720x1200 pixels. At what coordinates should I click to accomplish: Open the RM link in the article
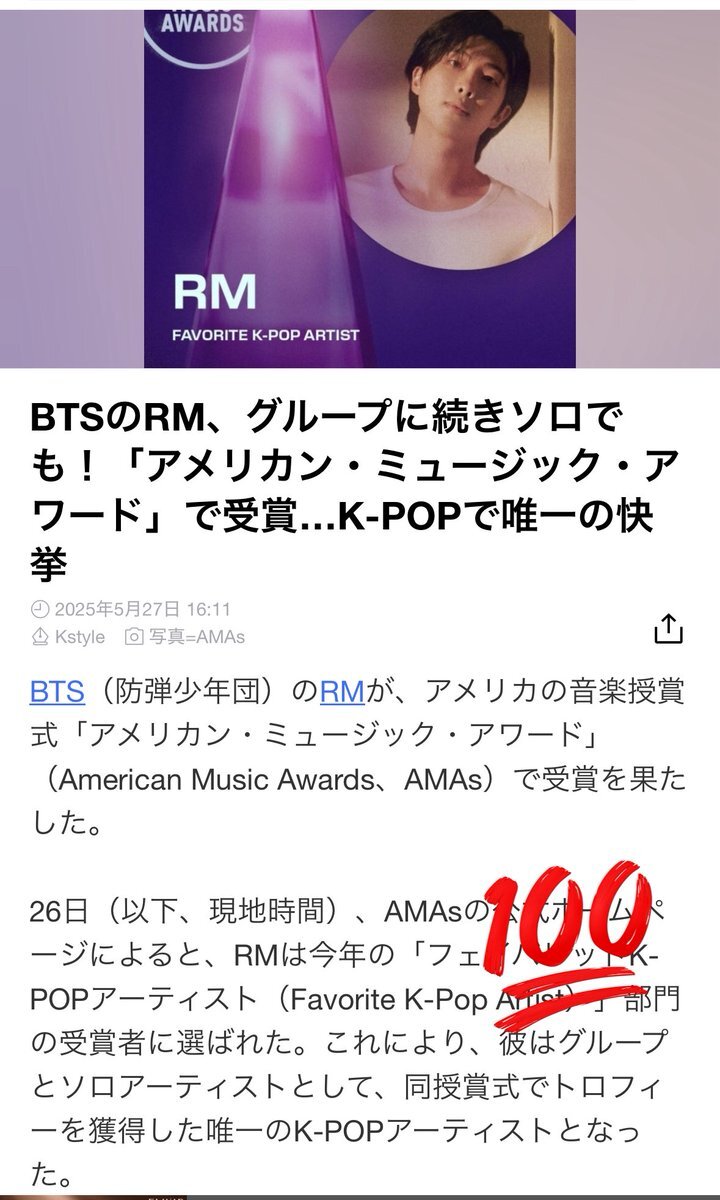click(x=344, y=691)
